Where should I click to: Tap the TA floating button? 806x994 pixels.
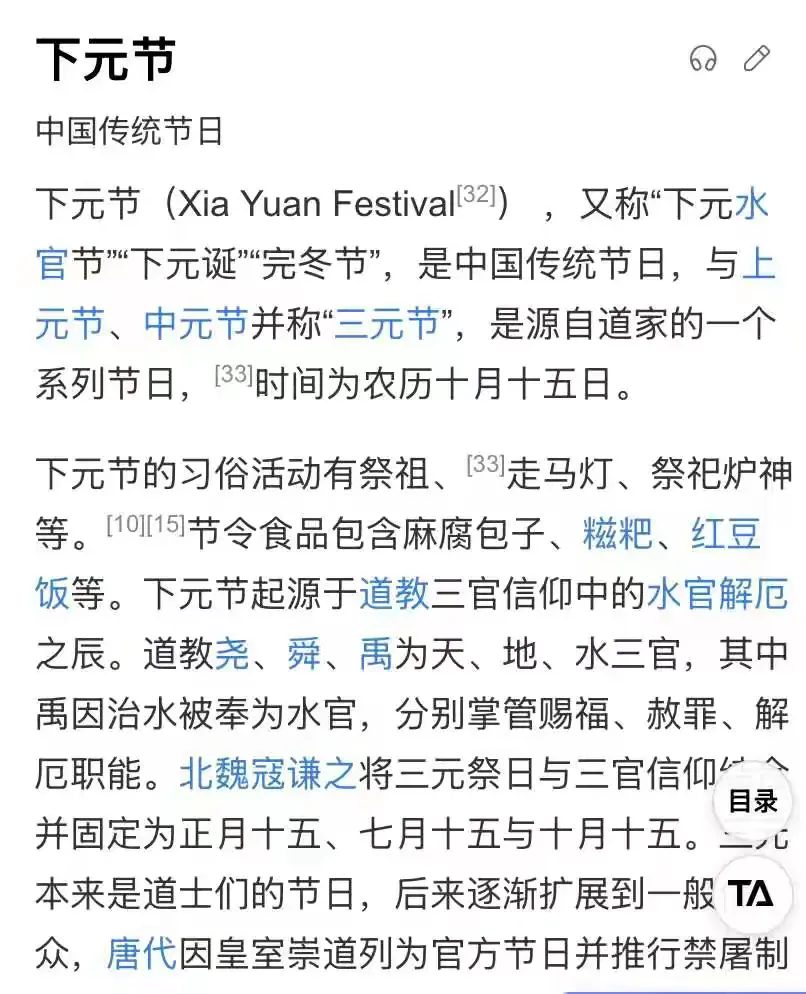(x=752, y=893)
